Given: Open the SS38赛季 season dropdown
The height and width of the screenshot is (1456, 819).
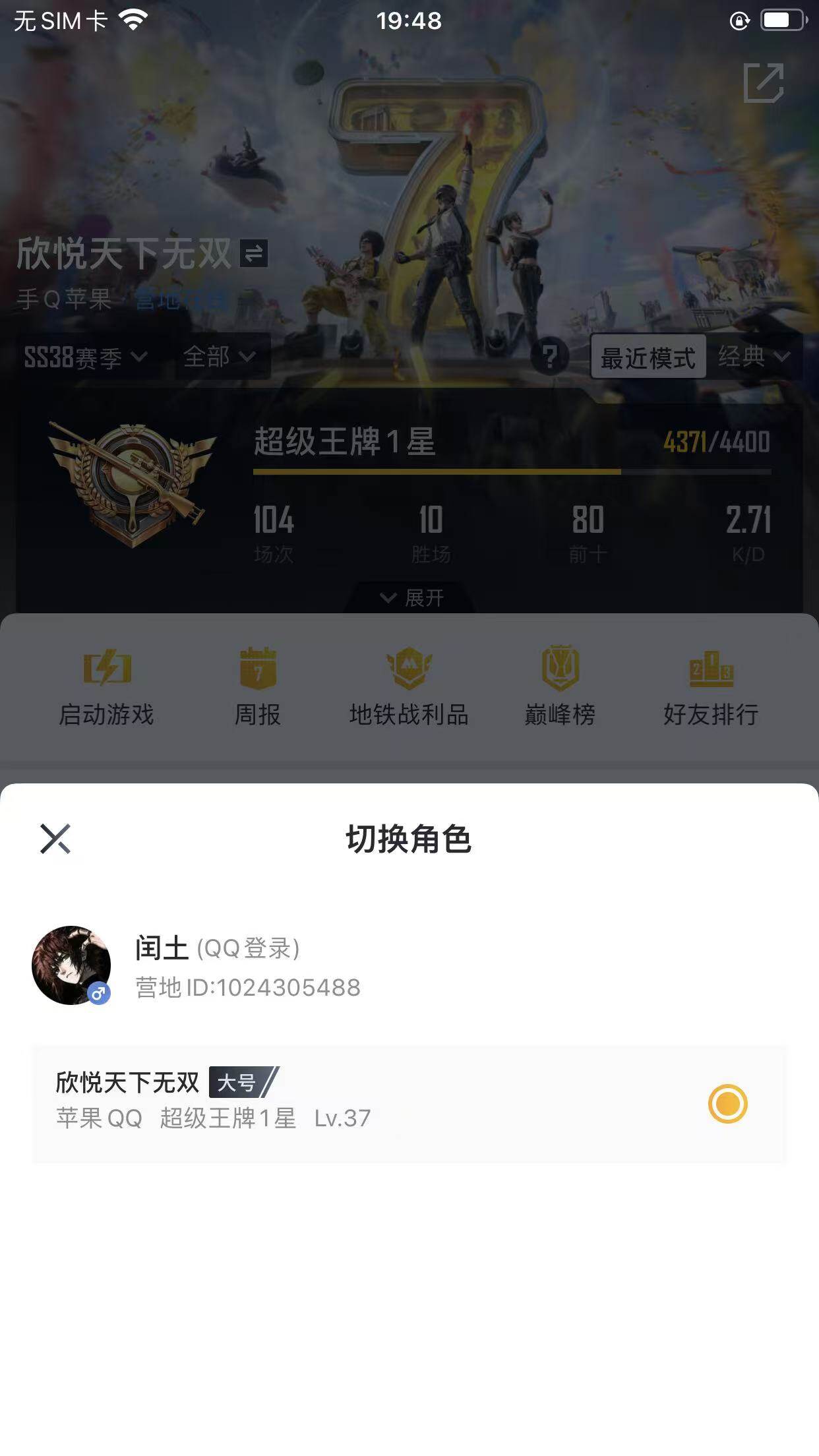Looking at the screenshot, I should [x=82, y=357].
